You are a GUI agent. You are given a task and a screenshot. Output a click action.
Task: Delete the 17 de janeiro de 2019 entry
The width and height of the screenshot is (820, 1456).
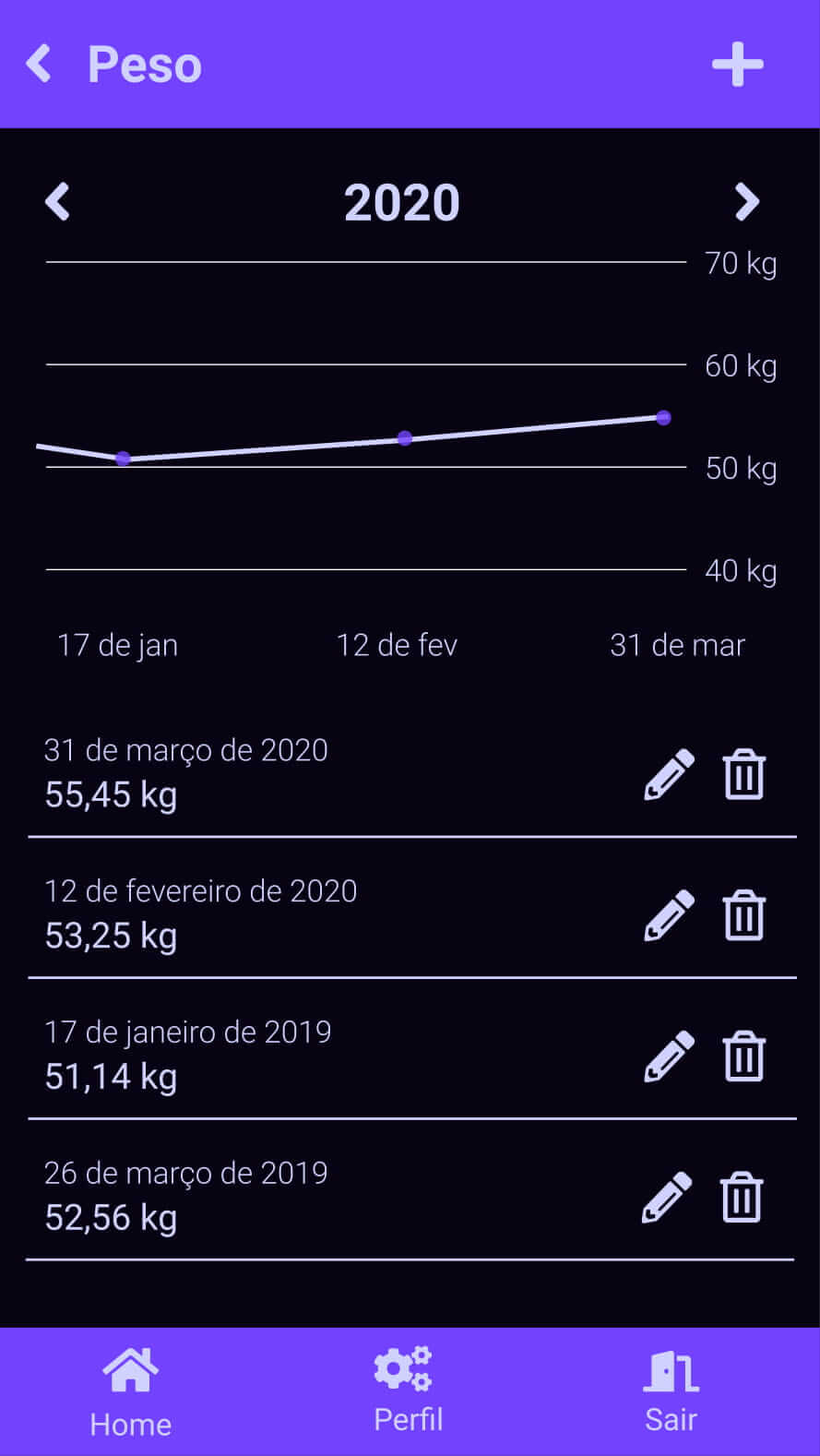click(x=743, y=1056)
